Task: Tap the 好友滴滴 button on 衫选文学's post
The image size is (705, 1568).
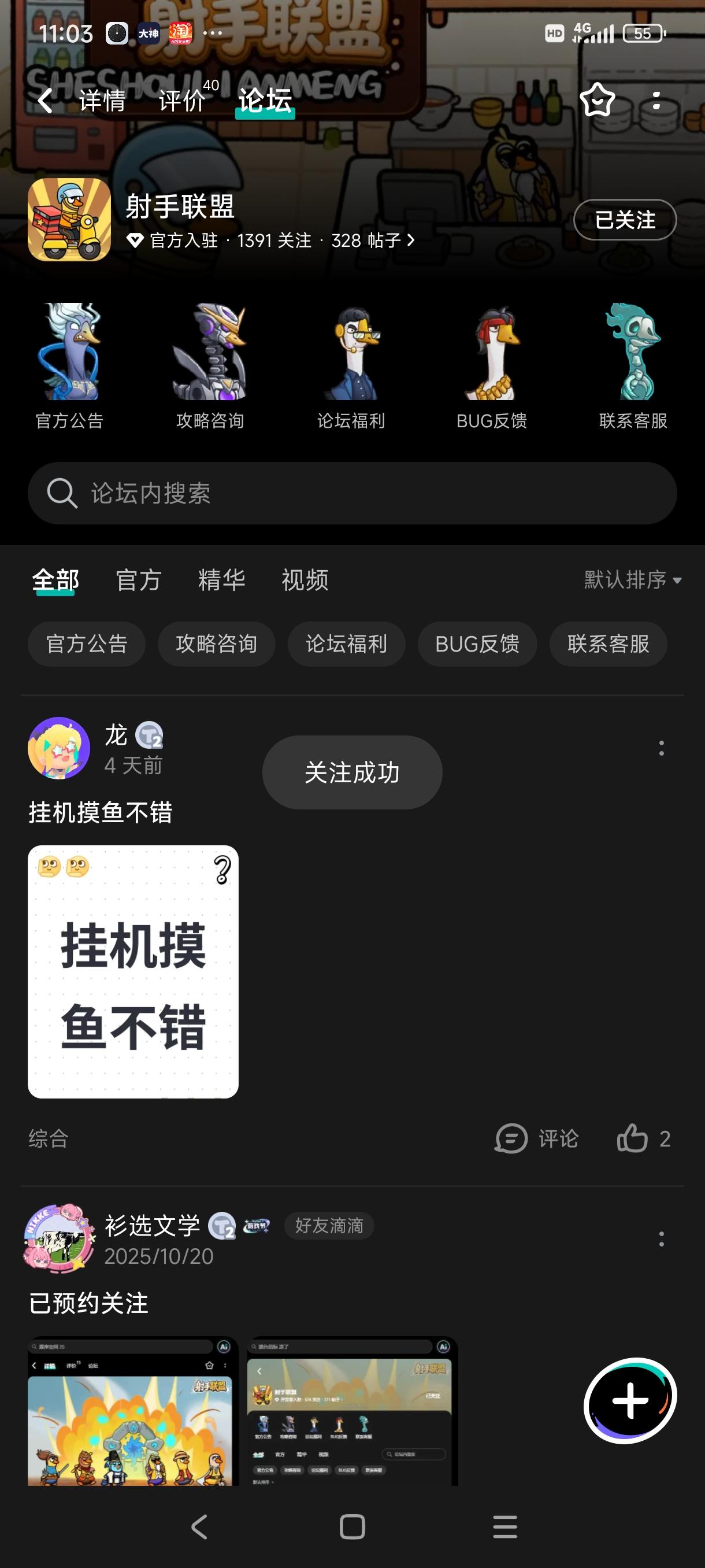Action: (329, 1225)
